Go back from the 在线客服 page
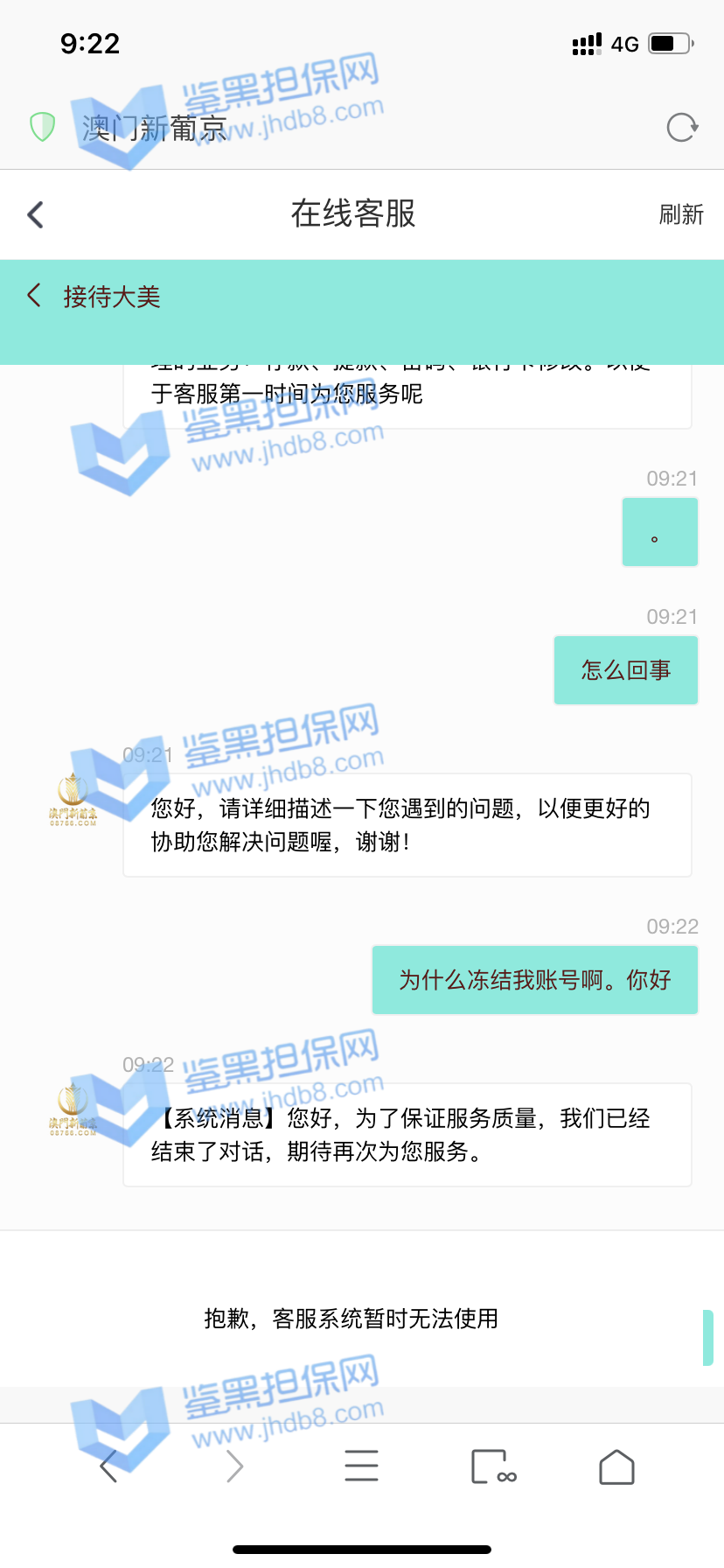Screen dimensions: 724x1568 click(x=36, y=214)
